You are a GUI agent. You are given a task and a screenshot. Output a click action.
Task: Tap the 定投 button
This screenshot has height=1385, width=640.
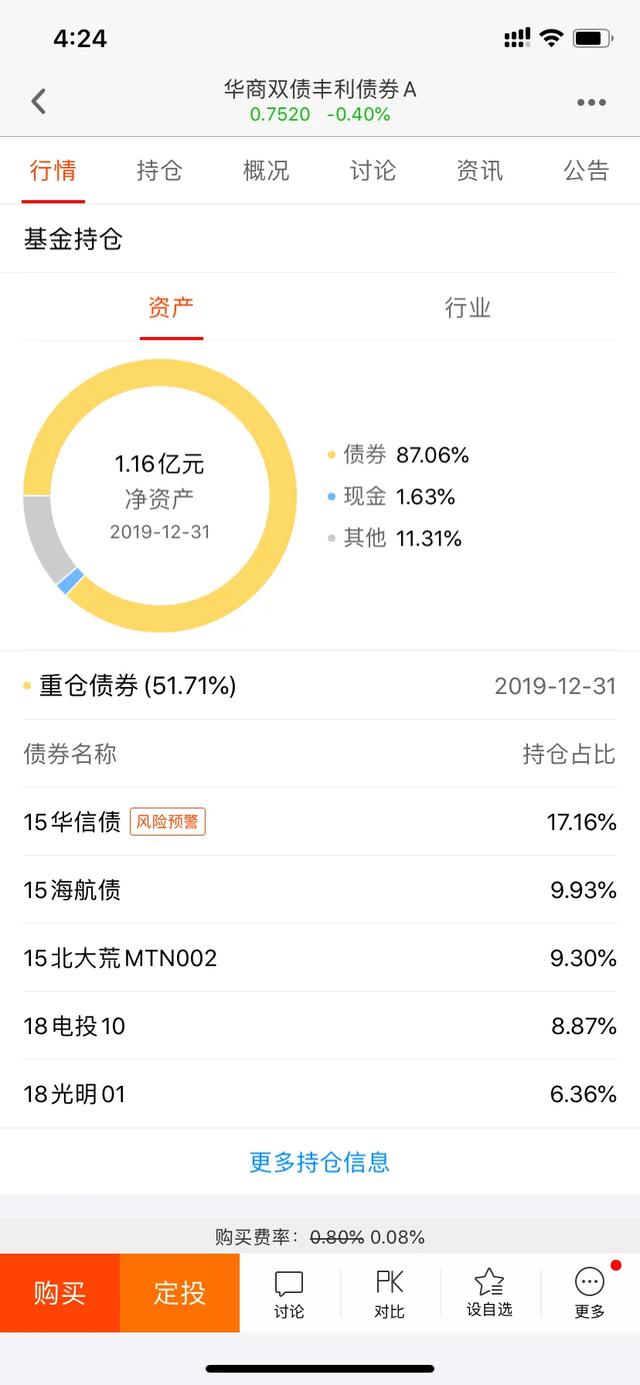click(x=180, y=1293)
